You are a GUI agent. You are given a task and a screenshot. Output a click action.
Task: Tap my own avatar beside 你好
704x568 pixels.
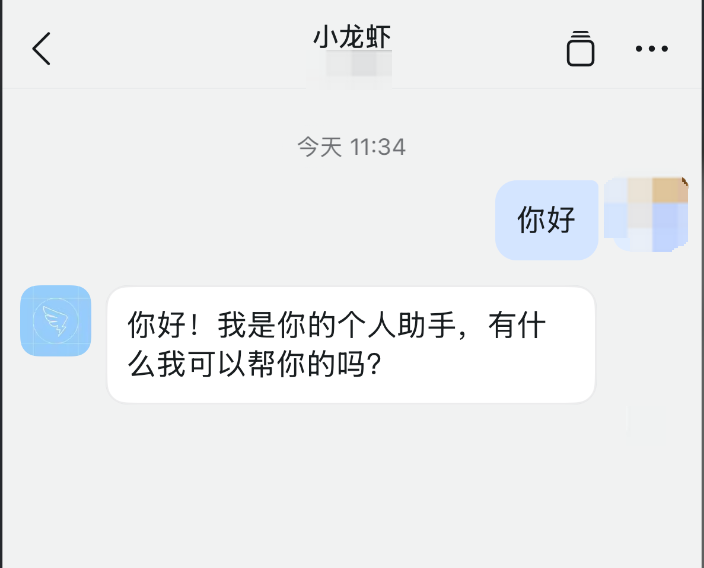click(x=646, y=214)
